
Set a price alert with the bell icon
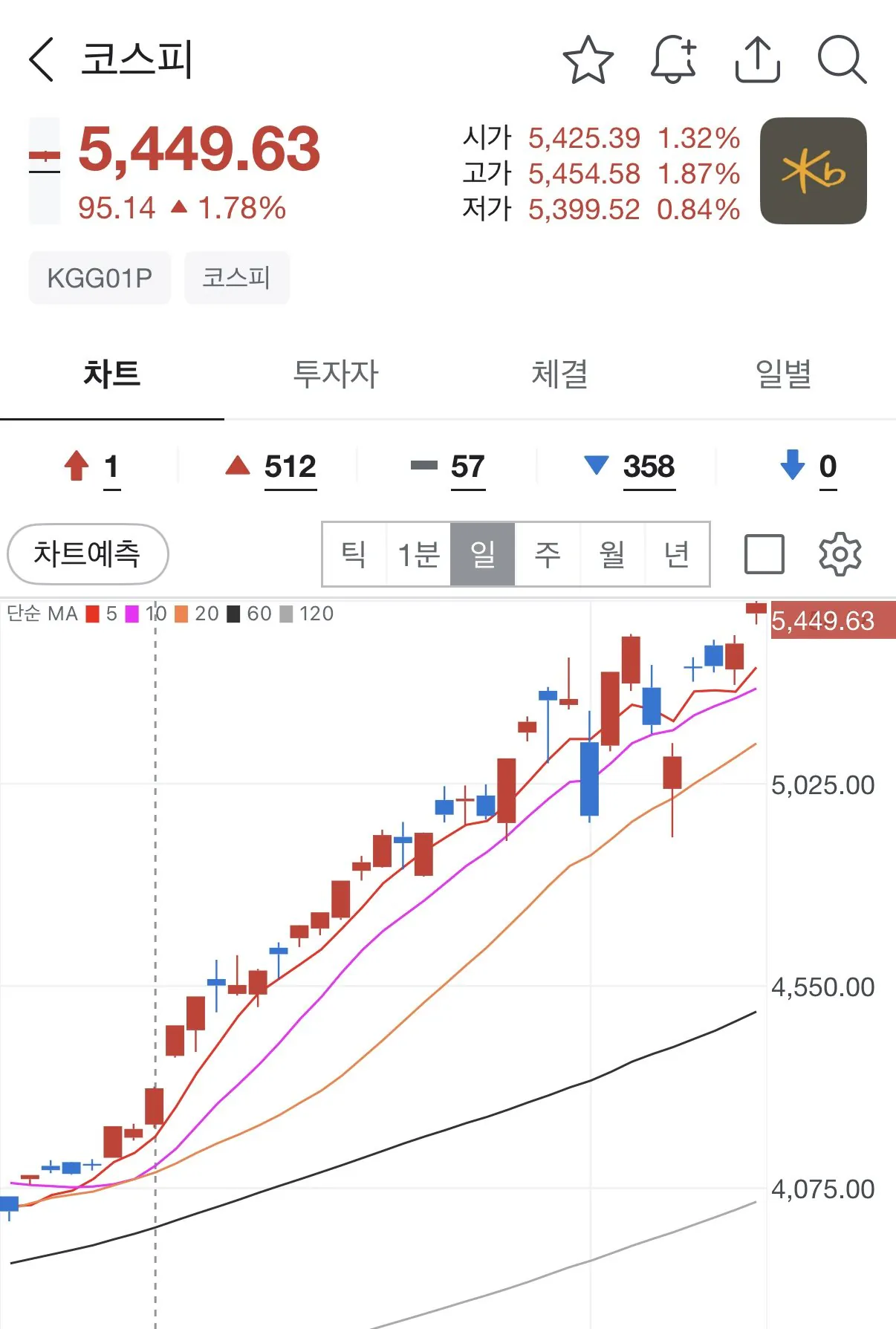pos(673,60)
